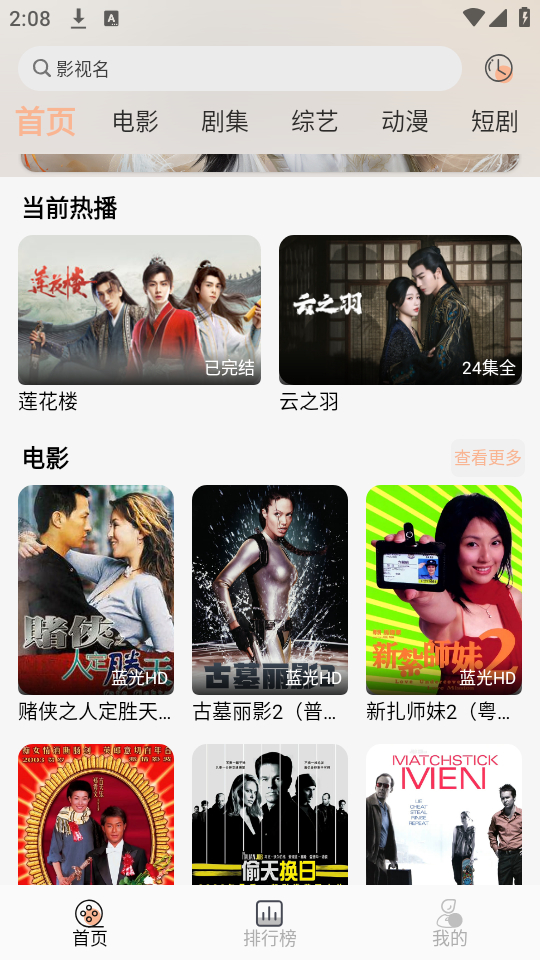This screenshot has height=960, width=540.
Task: Open watch history clock icon
Action: (498, 68)
